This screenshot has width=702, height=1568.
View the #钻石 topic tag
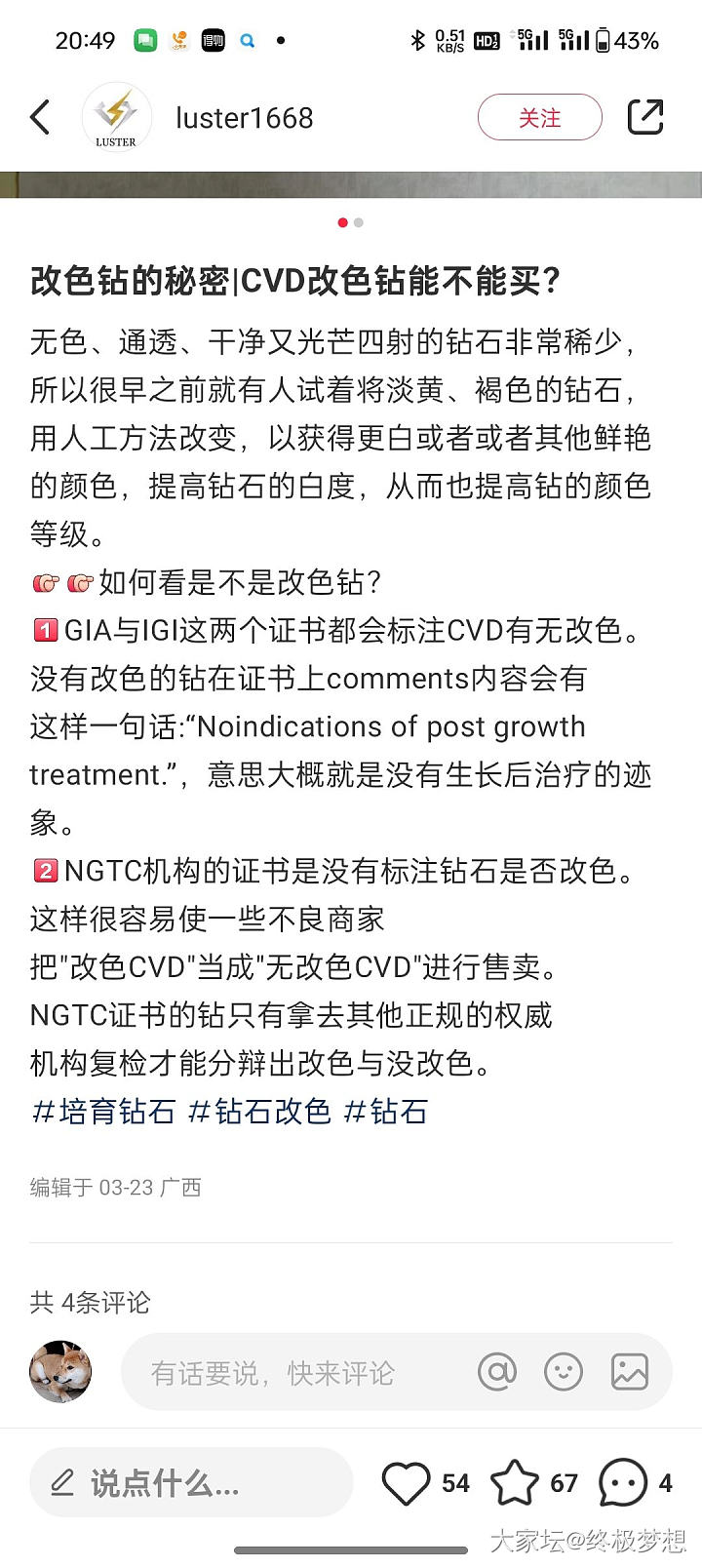coord(386,1112)
